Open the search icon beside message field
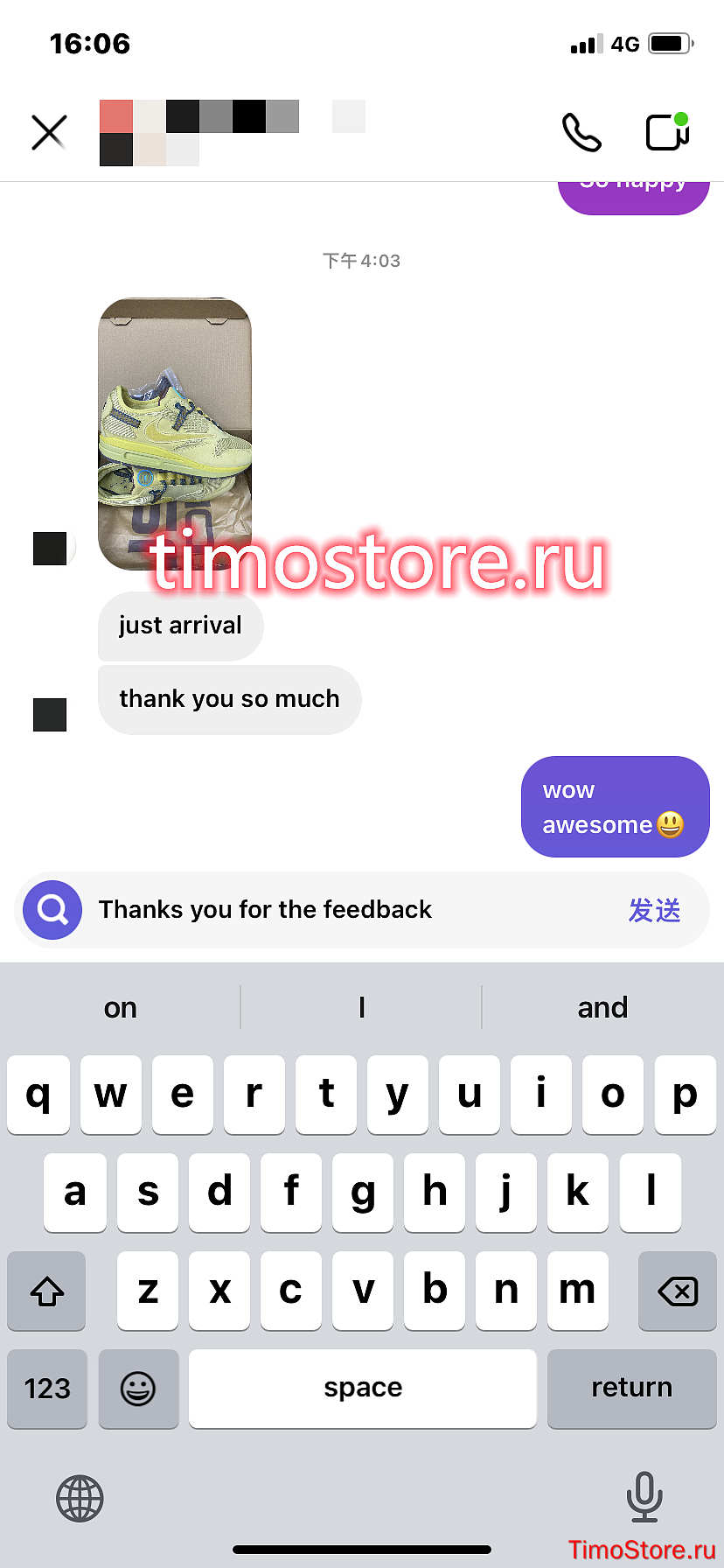 [x=52, y=910]
